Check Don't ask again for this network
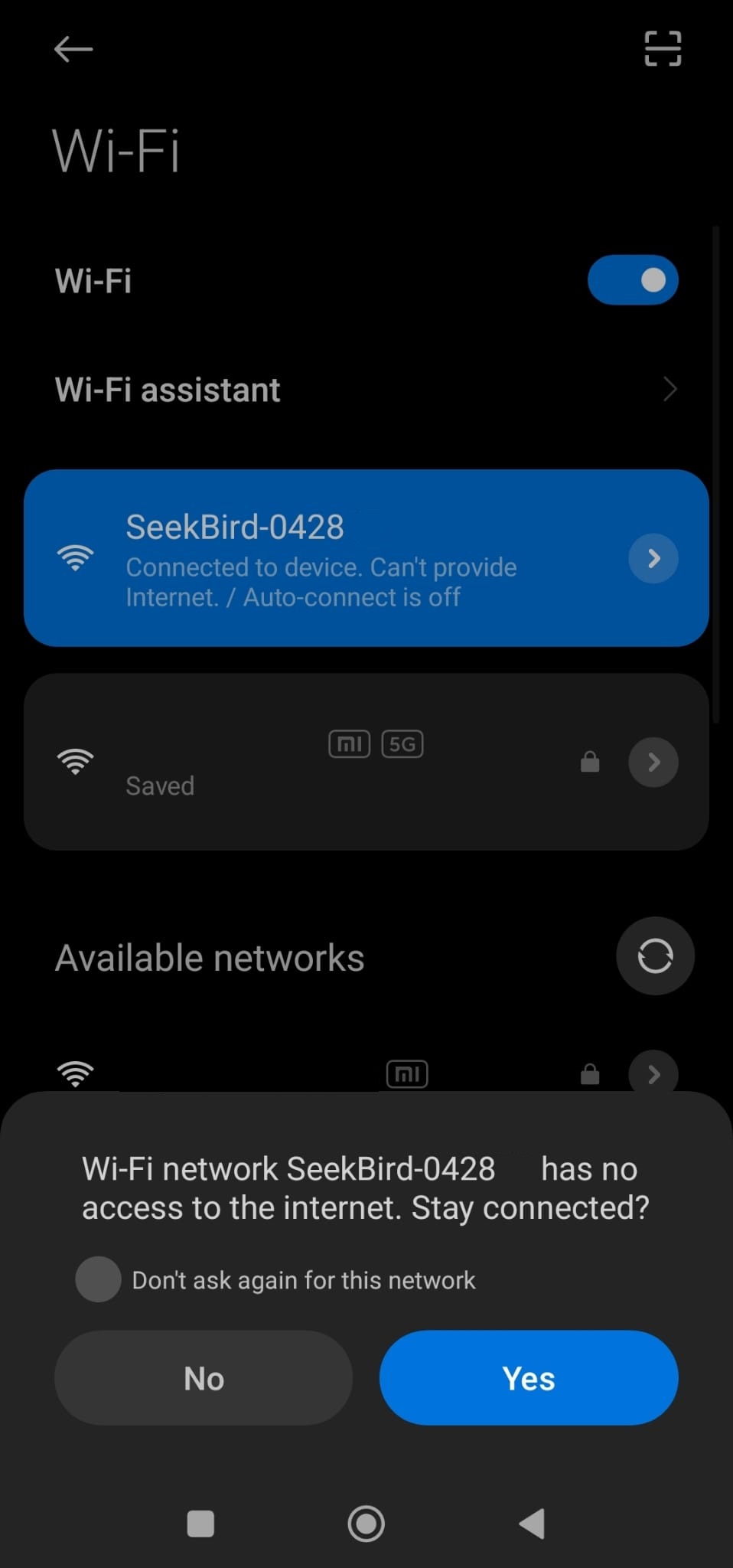 click(99, 1279)
